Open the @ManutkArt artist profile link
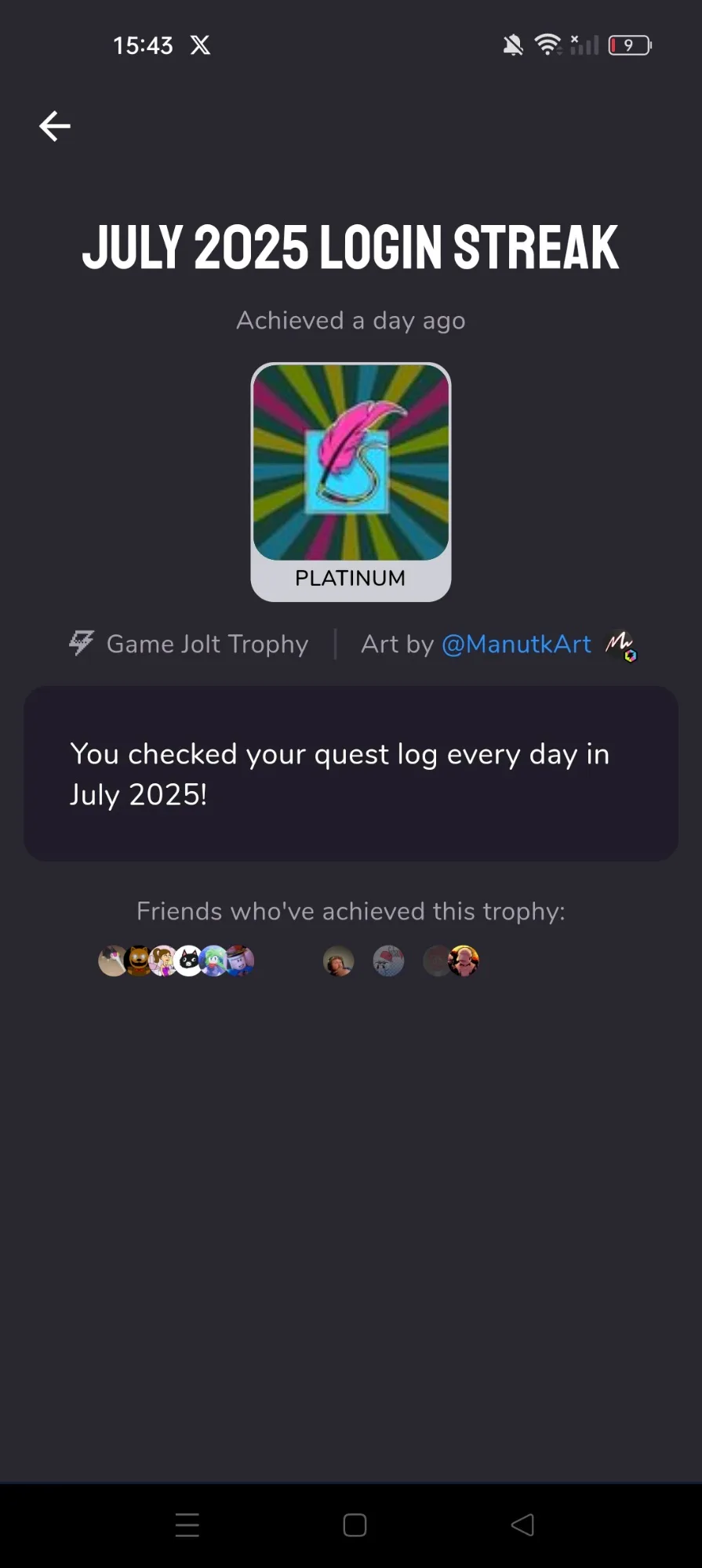This screenshot has width=702, height=1568. [x=517, y=644]
